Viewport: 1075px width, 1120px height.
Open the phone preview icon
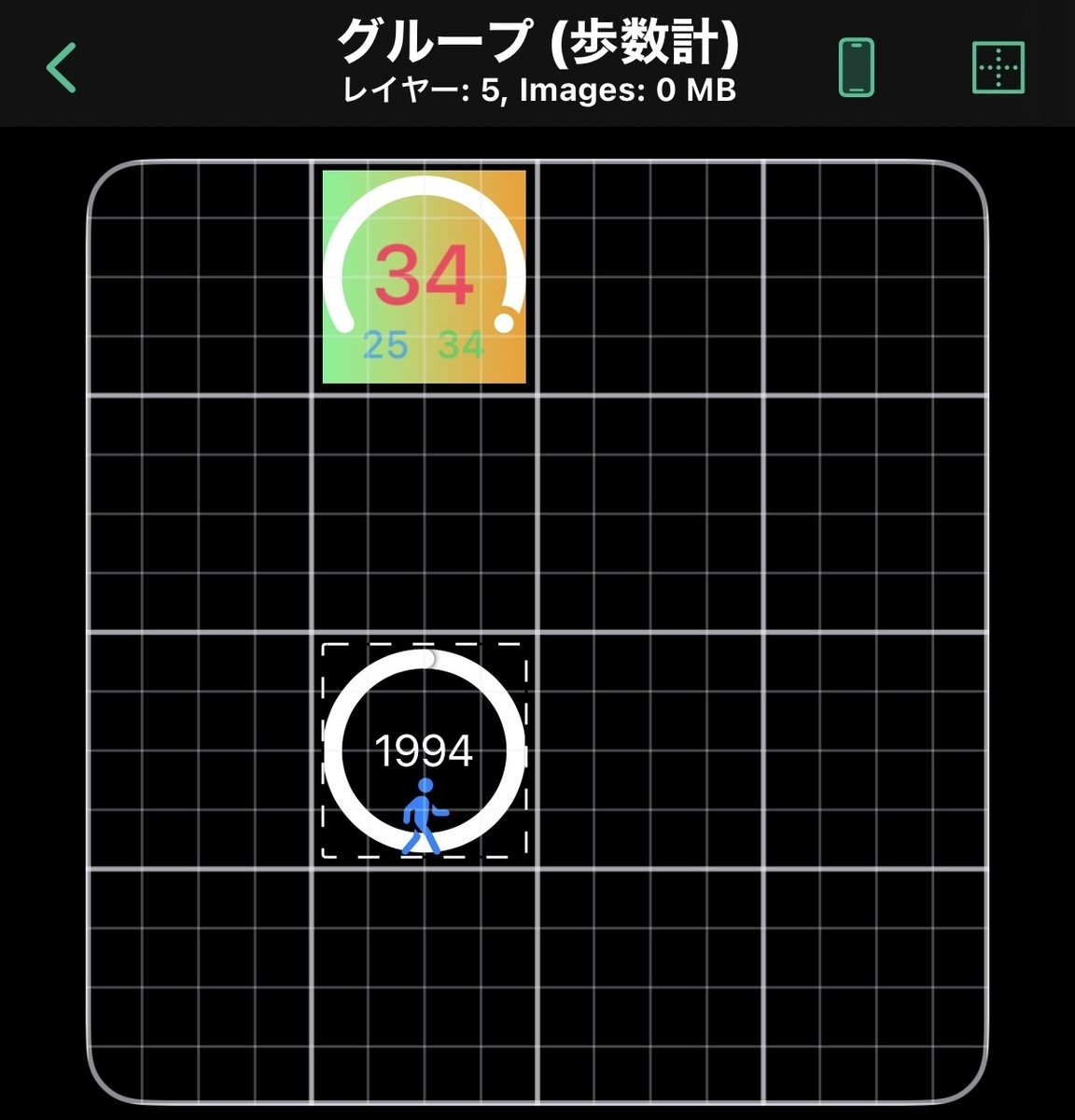(856, 67)
